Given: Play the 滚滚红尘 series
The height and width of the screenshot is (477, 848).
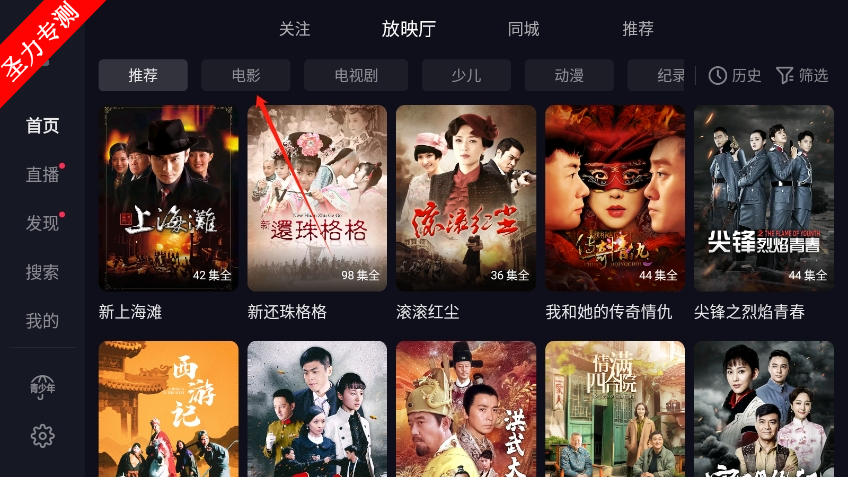Looking at the screenshot, I should coord(466,198).
